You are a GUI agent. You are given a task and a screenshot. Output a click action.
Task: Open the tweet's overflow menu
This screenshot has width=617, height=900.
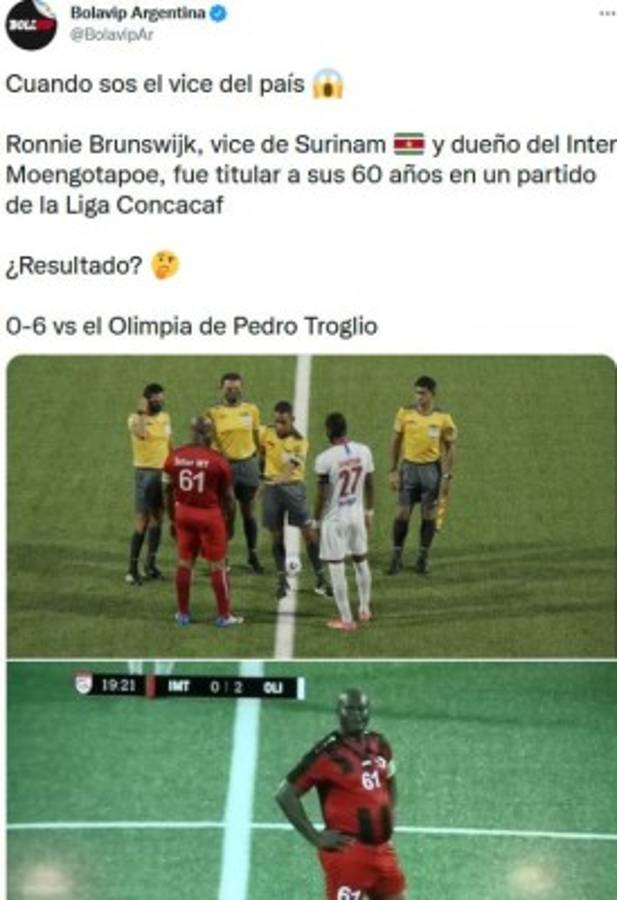click(x=606, y=13)
